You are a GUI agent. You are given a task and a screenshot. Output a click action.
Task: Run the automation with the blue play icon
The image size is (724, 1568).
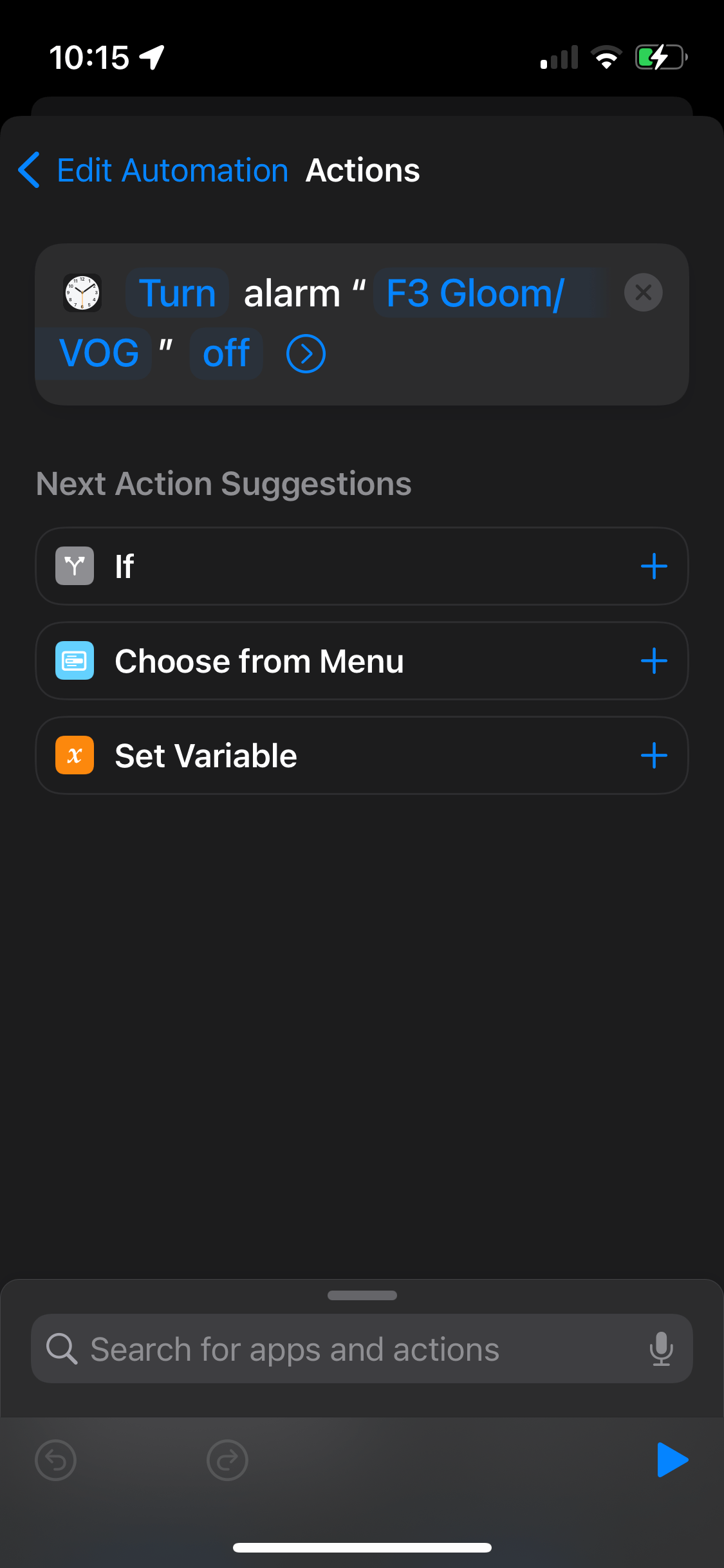point(673,1459)
